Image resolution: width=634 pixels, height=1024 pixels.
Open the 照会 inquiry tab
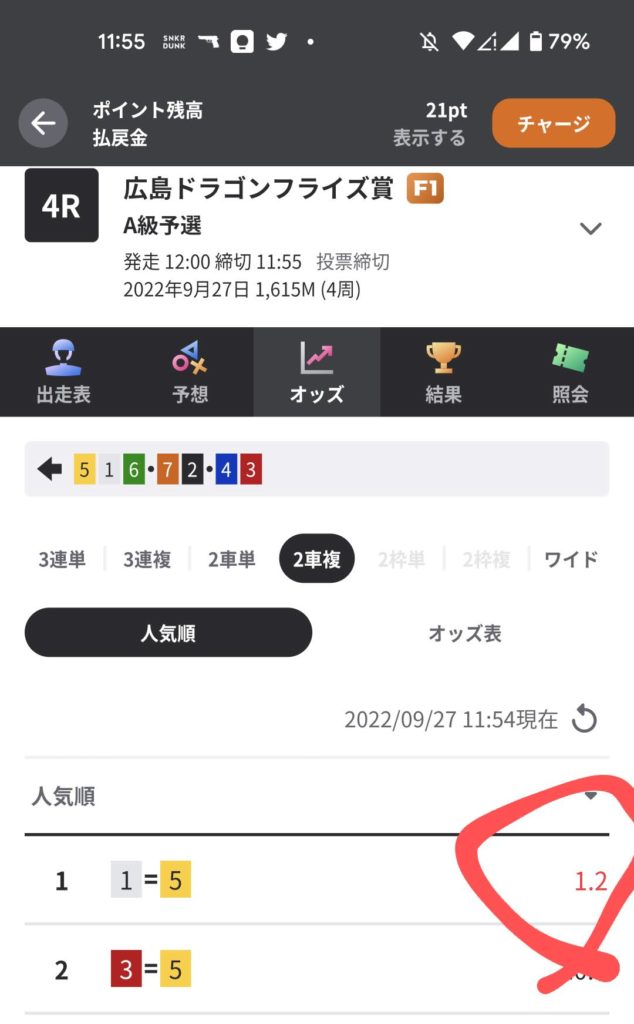pyautogui.click(x=570, y=373)
